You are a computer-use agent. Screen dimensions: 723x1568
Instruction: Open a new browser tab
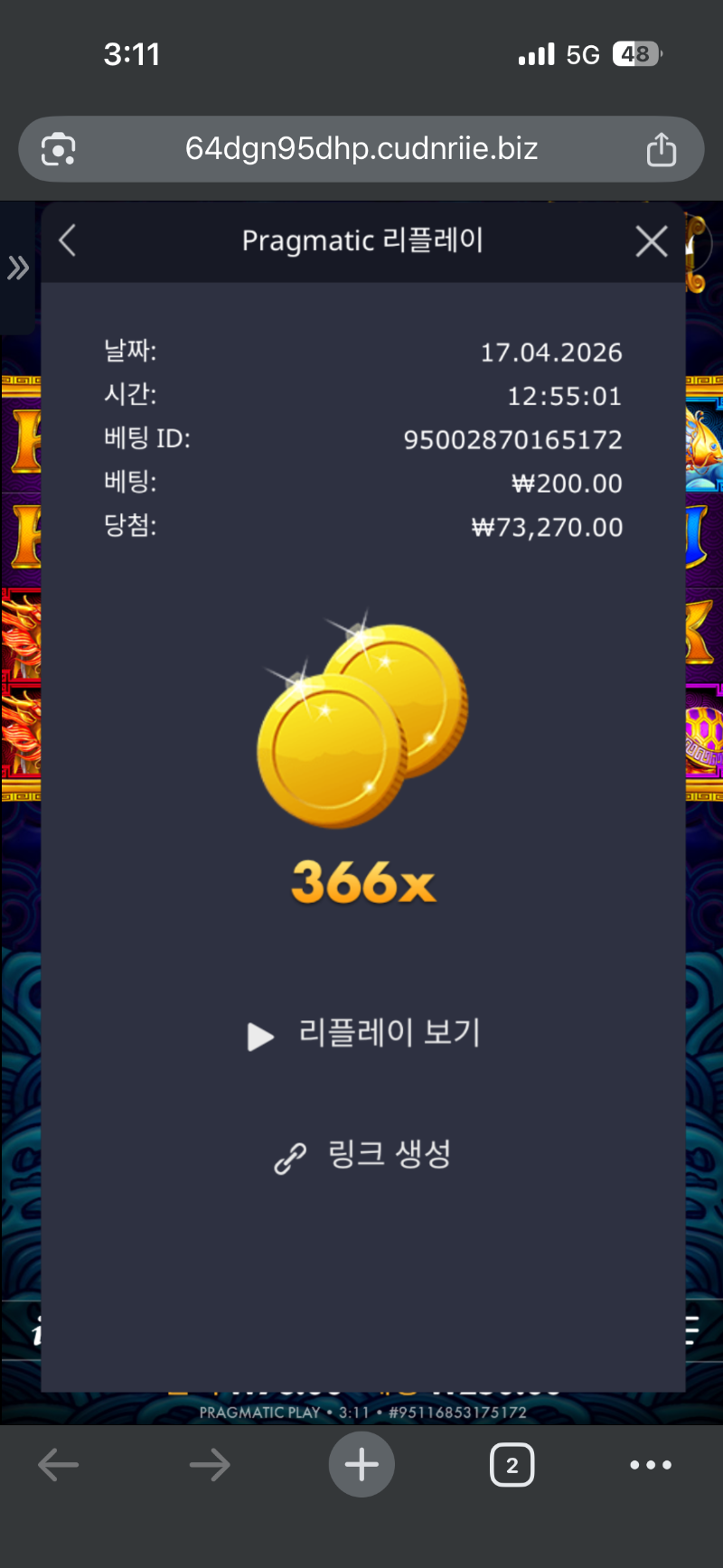361,1465
